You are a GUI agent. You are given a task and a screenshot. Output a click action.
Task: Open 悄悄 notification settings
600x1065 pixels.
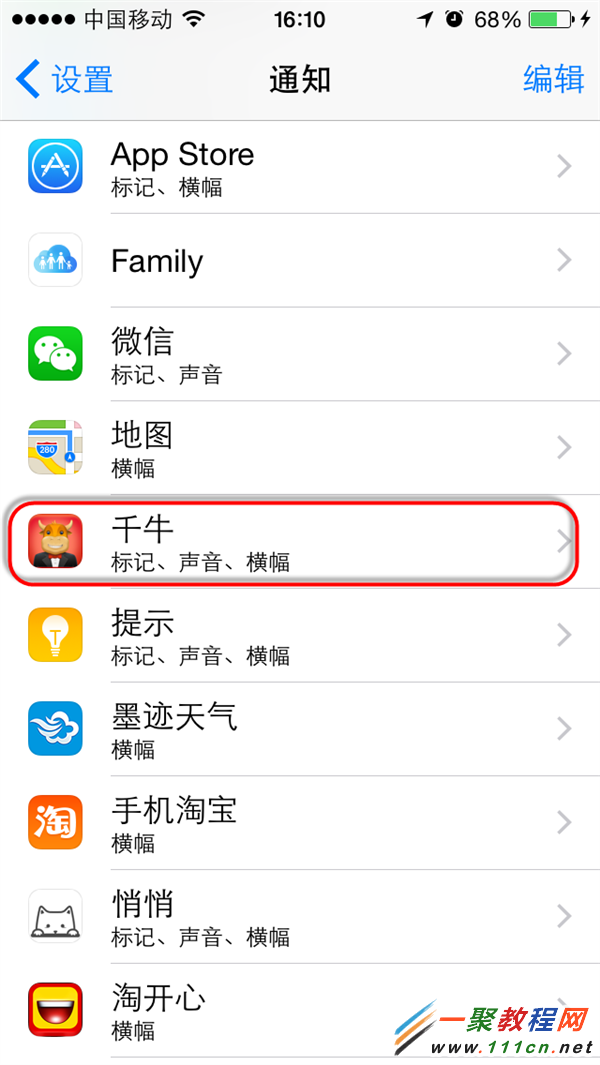tap(300, 917)
